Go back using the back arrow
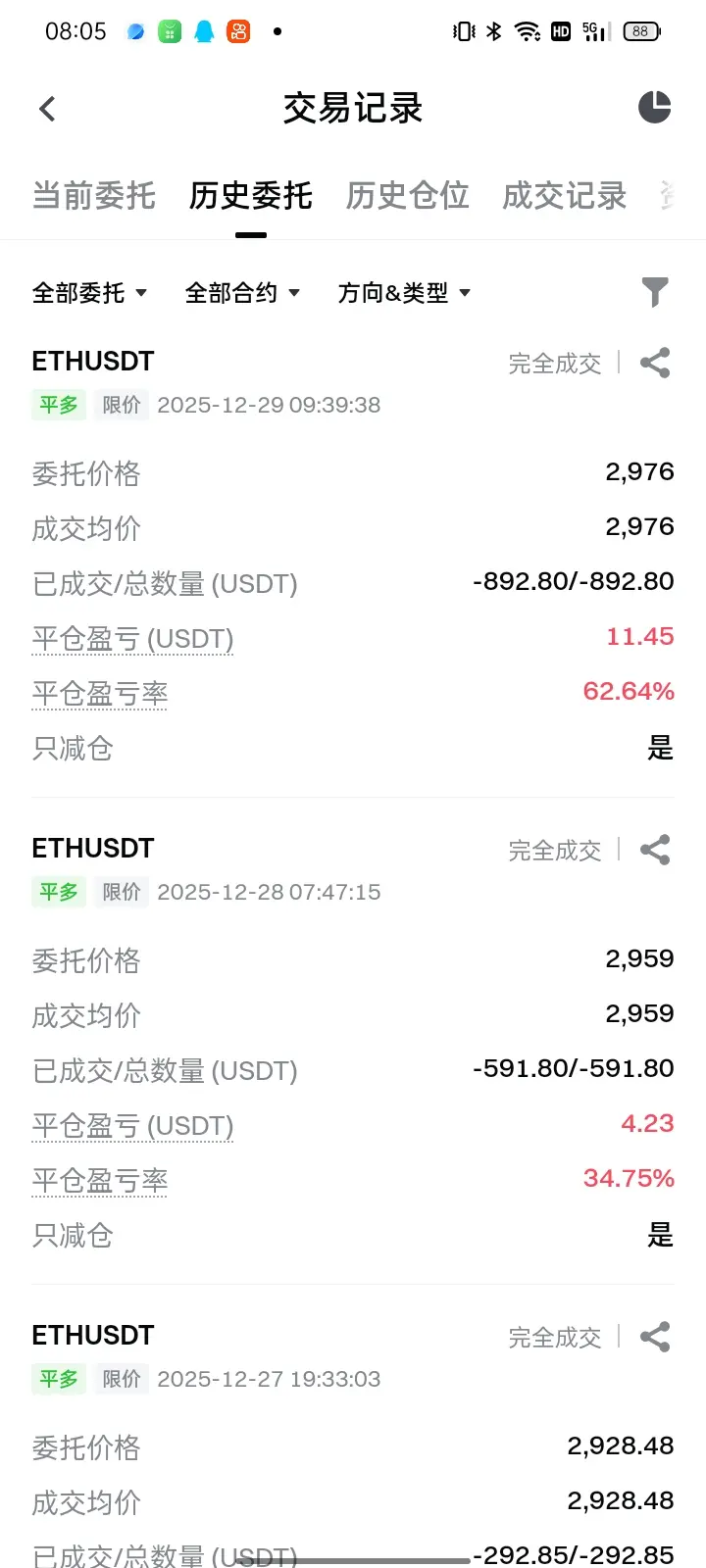The image size is (706, 1568). [x=47, y=109]
